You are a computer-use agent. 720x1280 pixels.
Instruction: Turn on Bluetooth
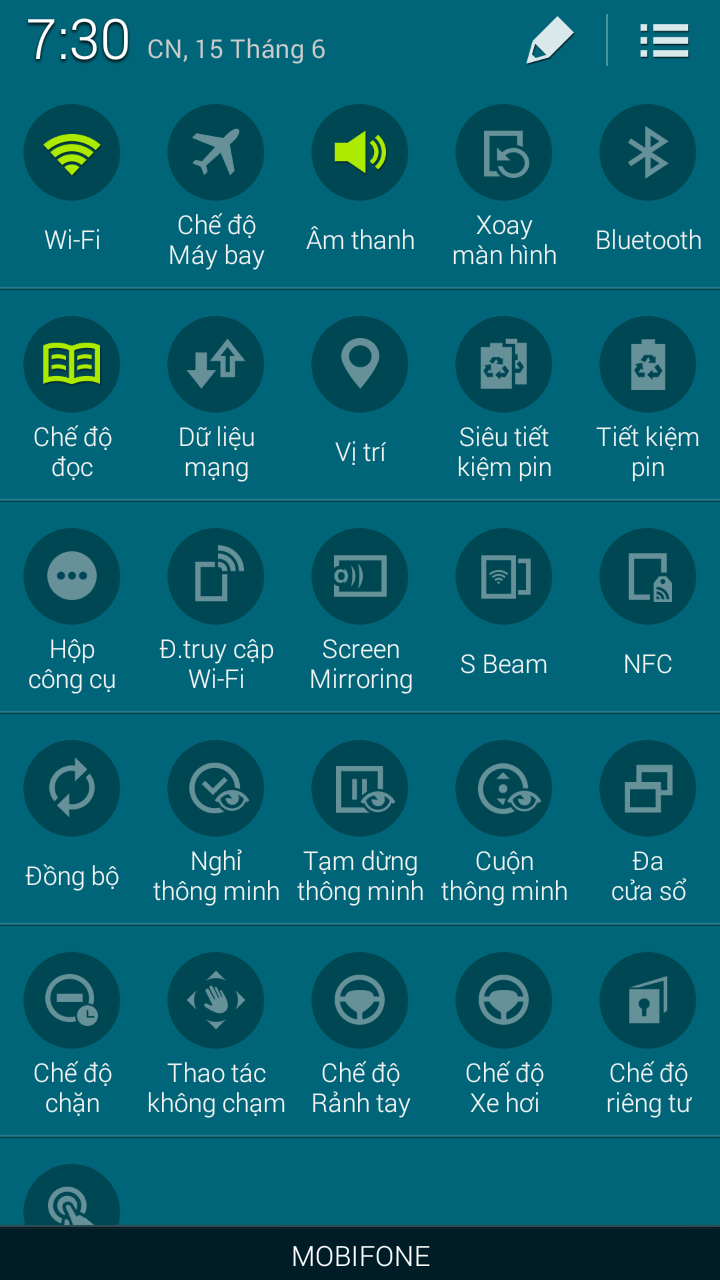tap(648, 153)
